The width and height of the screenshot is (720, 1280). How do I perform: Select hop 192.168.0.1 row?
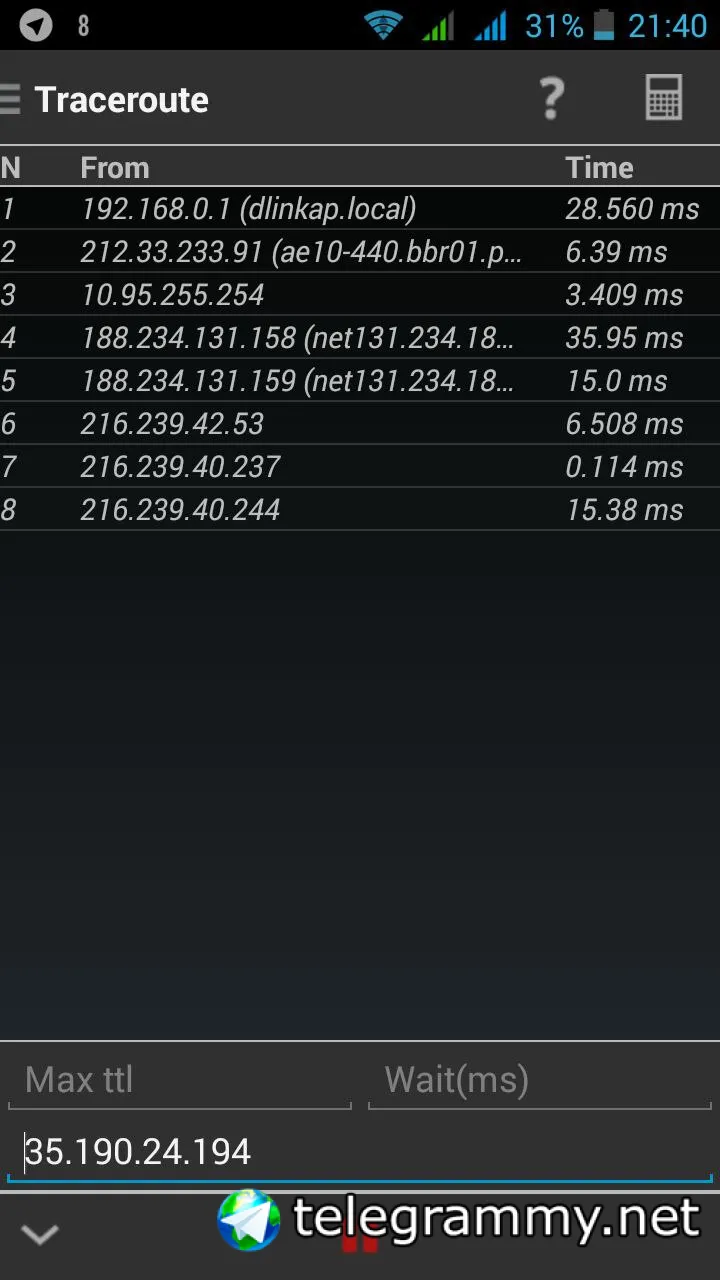(x=360, y=208)
